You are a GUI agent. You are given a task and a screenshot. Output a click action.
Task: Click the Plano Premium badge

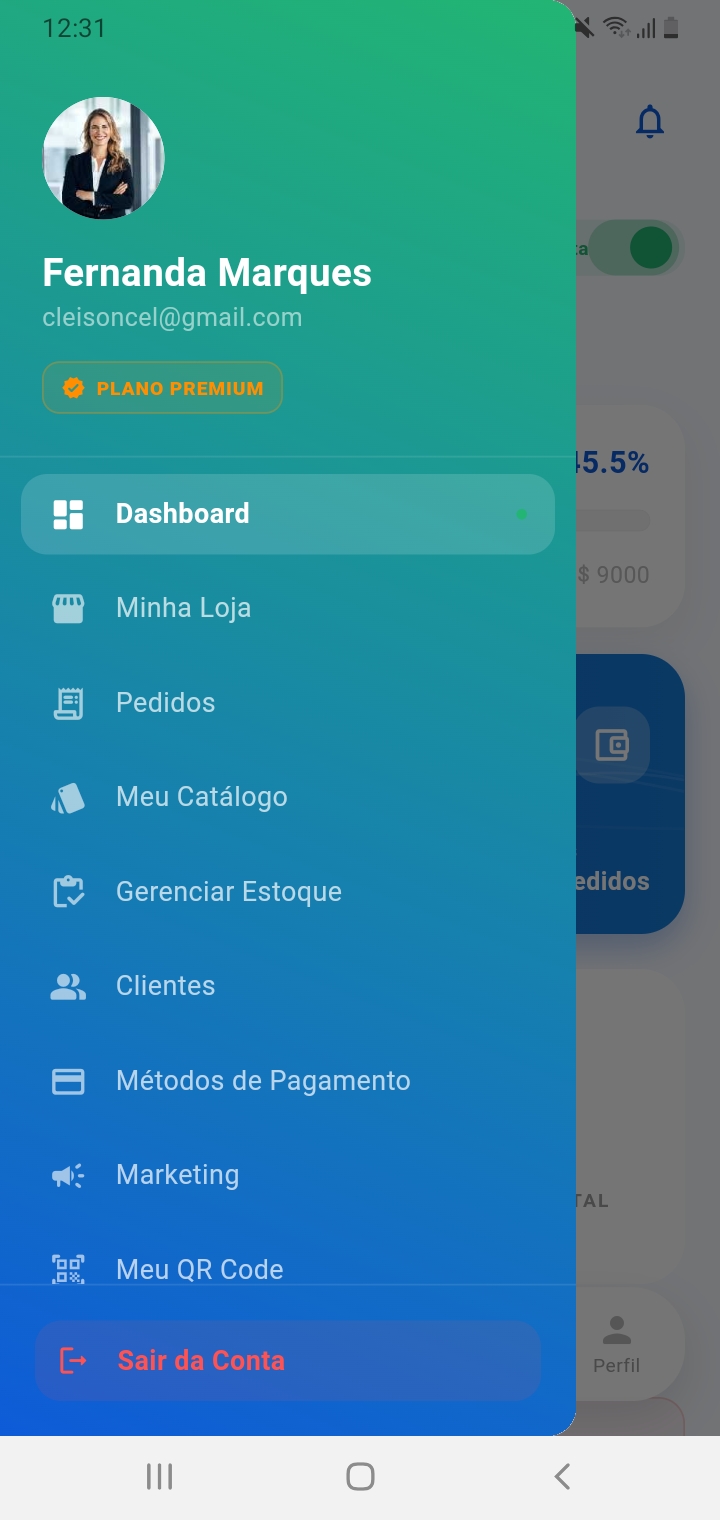(162, 387)
